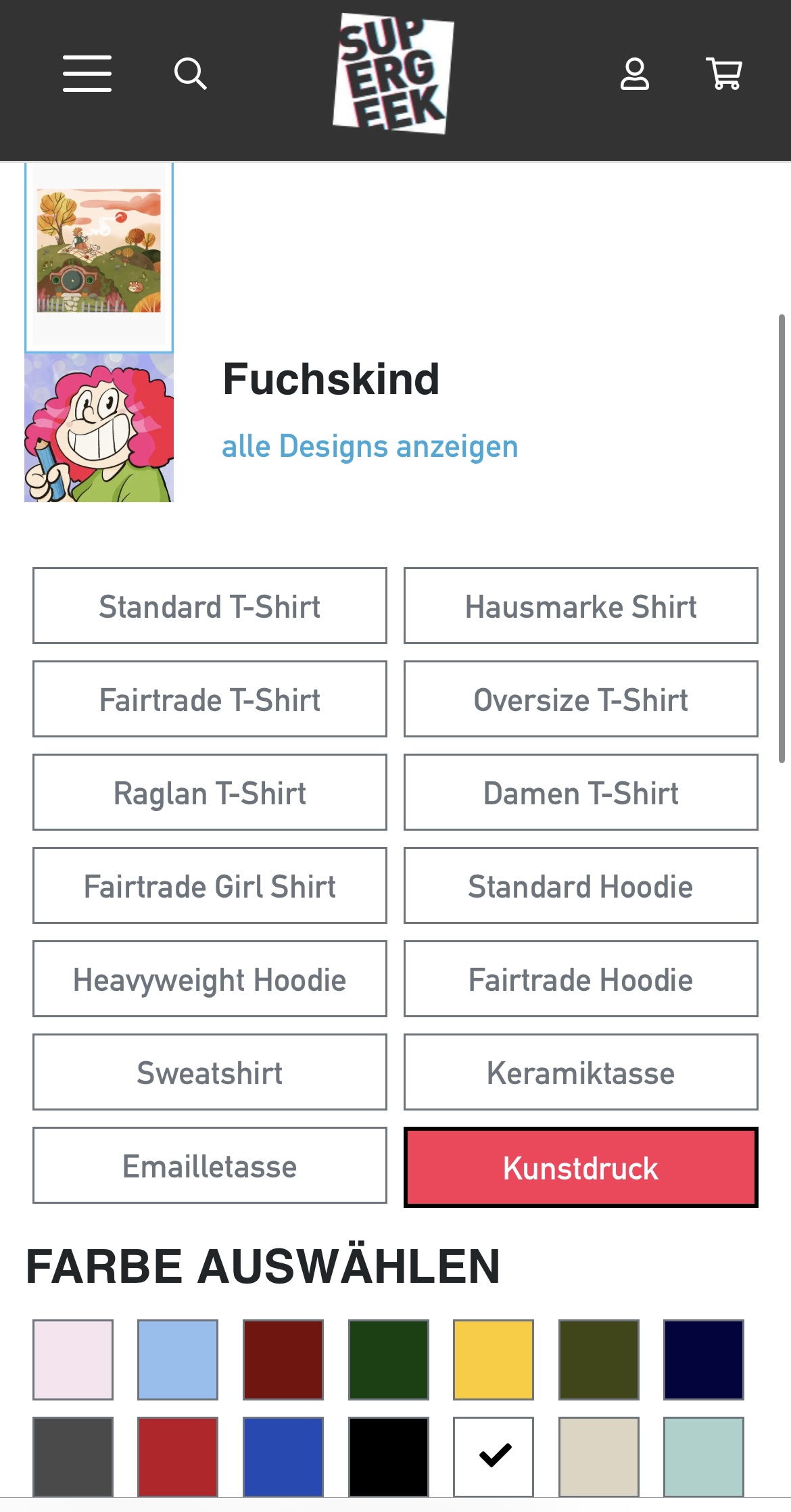Select Emailletasse product
Screen dimensions: 791x1512
[210, 1166]
